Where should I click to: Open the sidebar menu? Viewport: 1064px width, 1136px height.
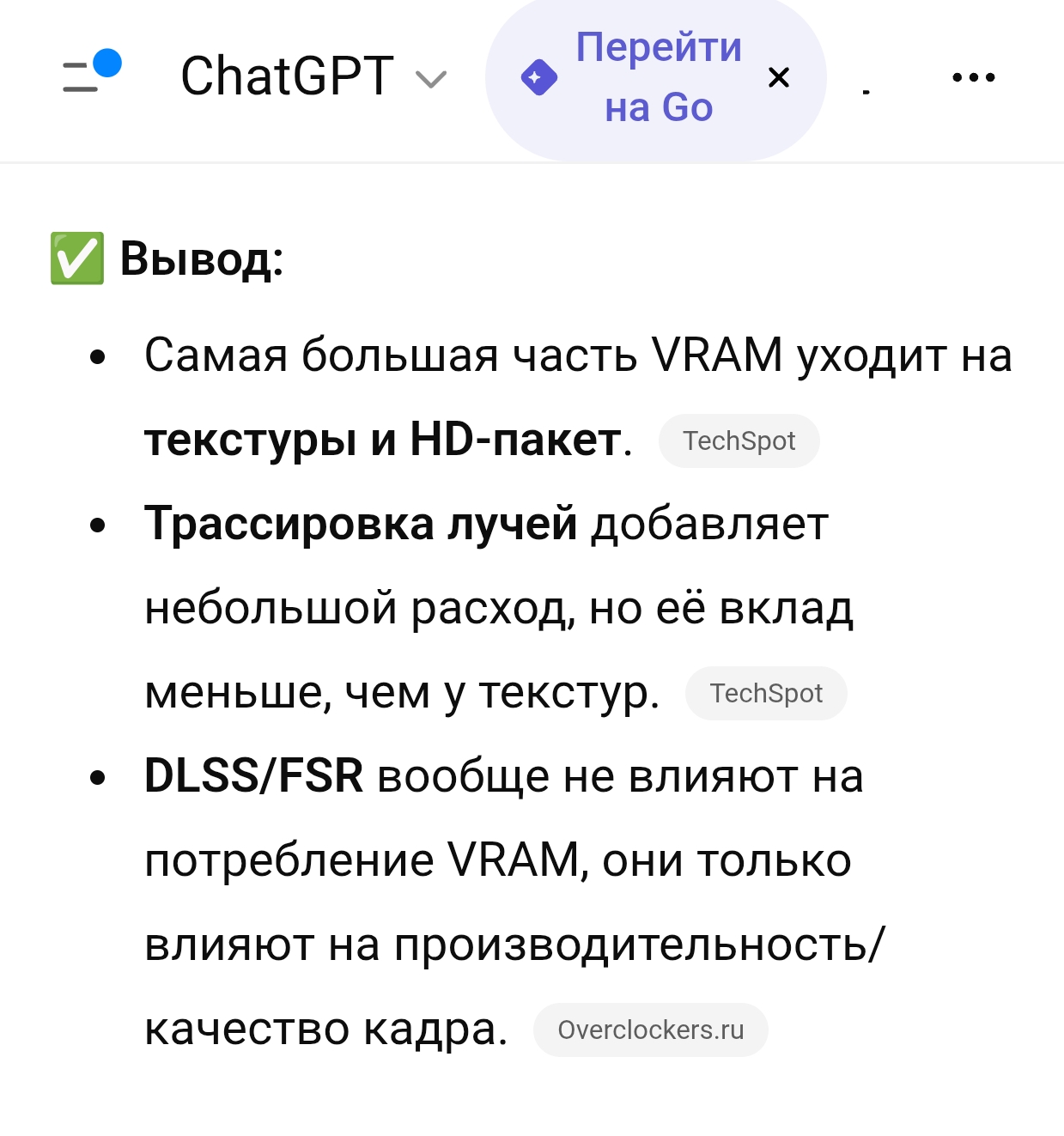point(89,76)
